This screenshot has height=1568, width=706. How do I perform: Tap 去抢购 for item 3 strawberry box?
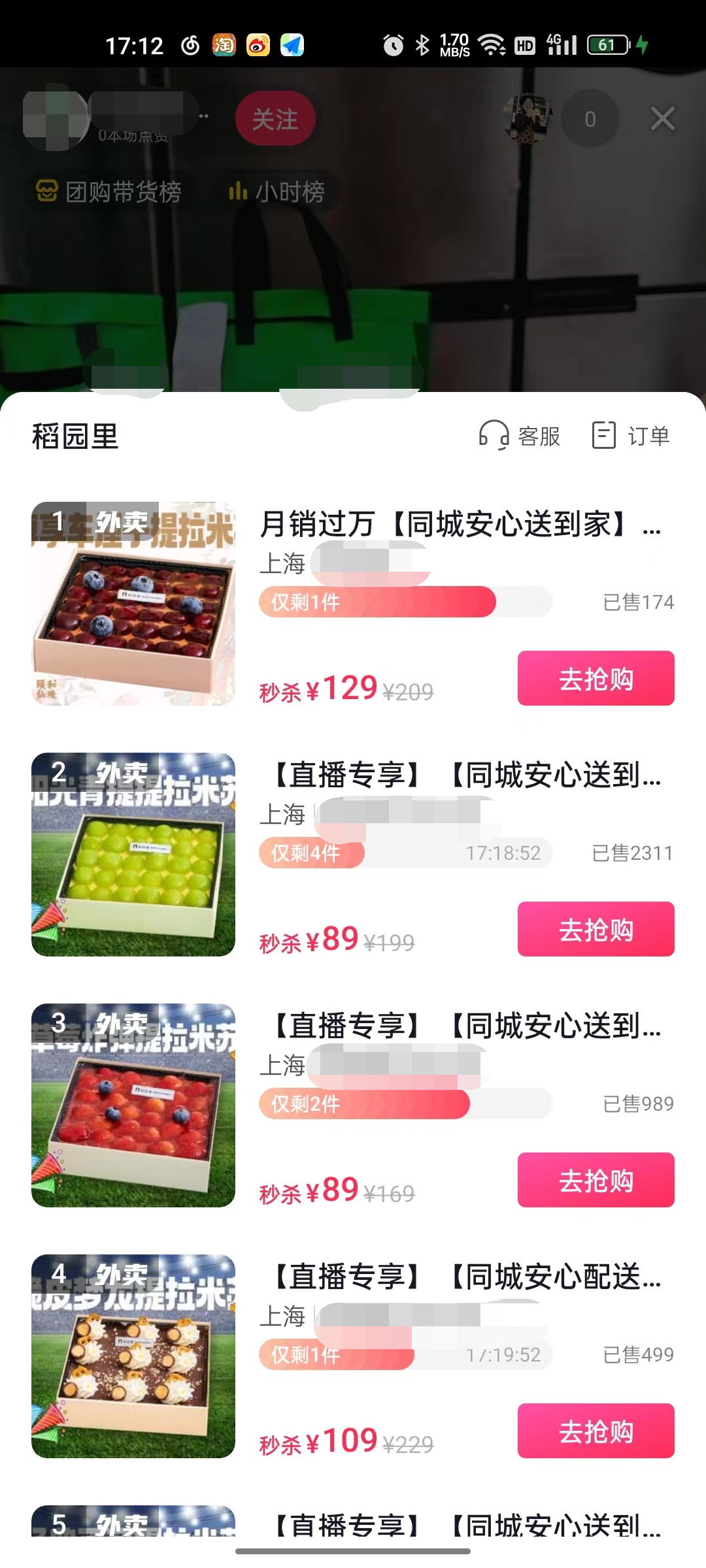point(596,1180)
